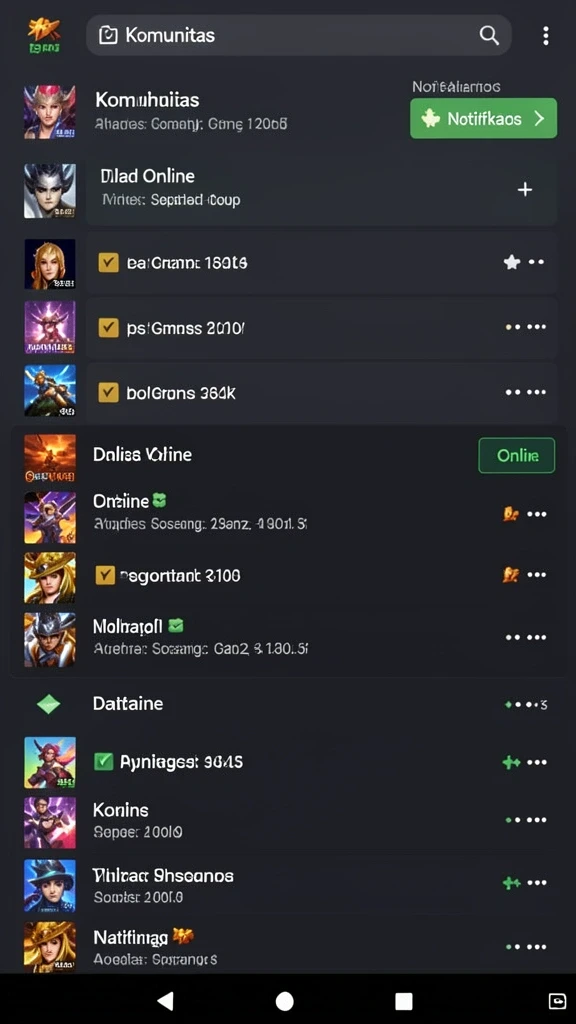Image resolution: width=576 pixels, height=1024 pixels.
Task: Open recent apps from the navigation bar
Action: 404,1000
